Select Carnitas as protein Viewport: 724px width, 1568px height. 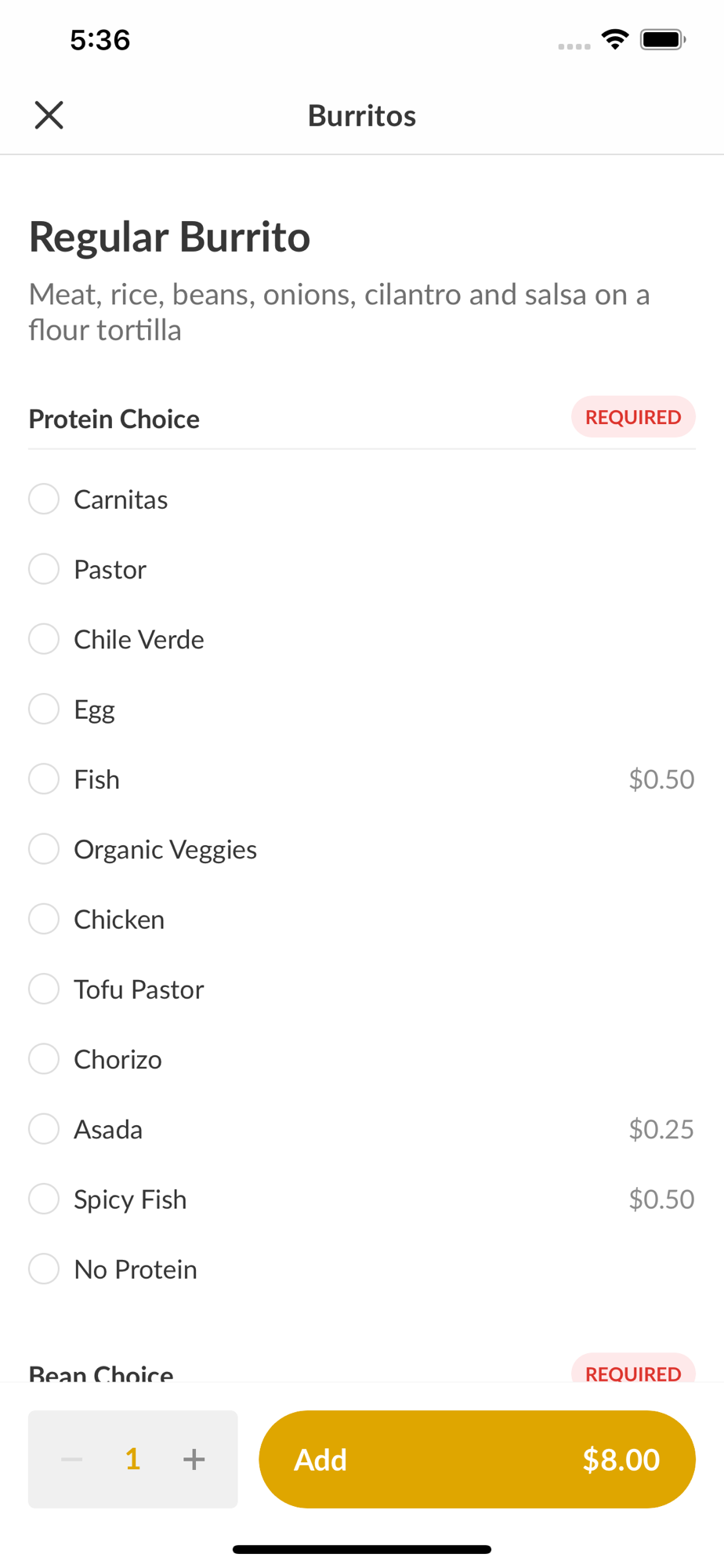[x=44, y=499]
